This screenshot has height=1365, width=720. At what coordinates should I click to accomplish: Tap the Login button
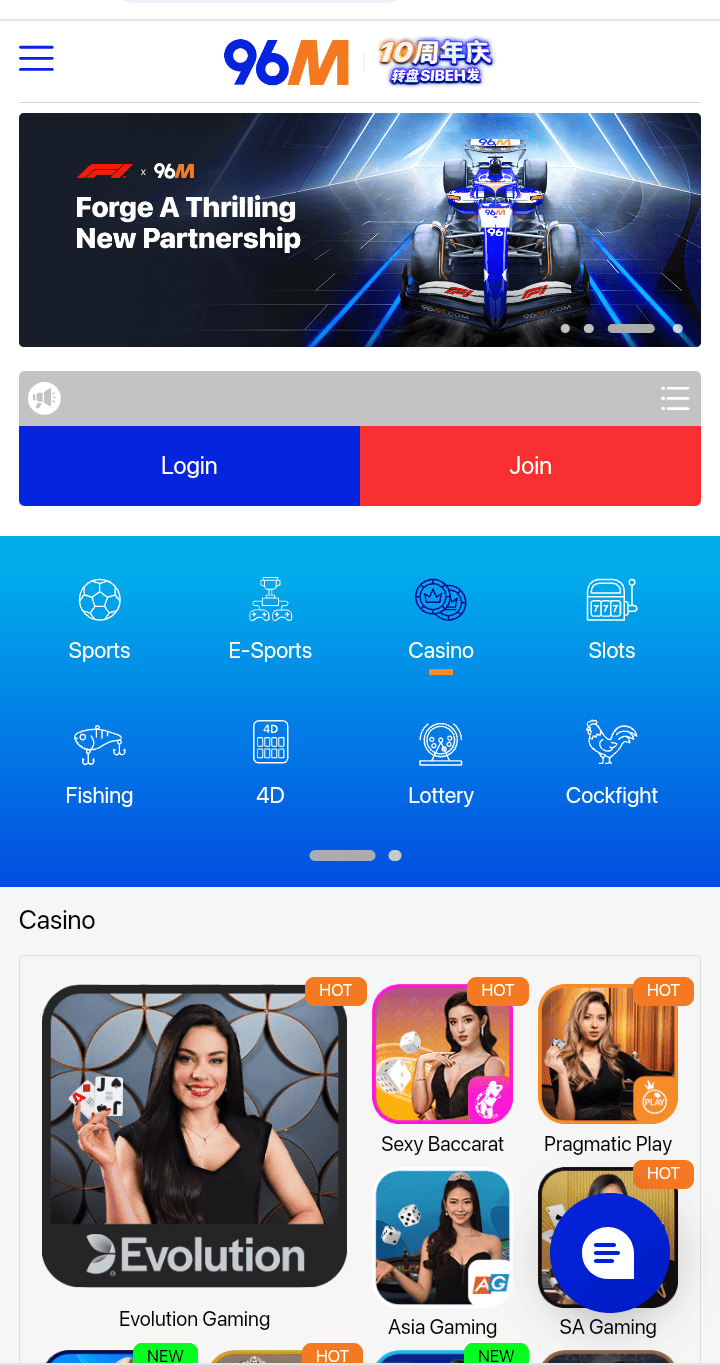(189, 466)
